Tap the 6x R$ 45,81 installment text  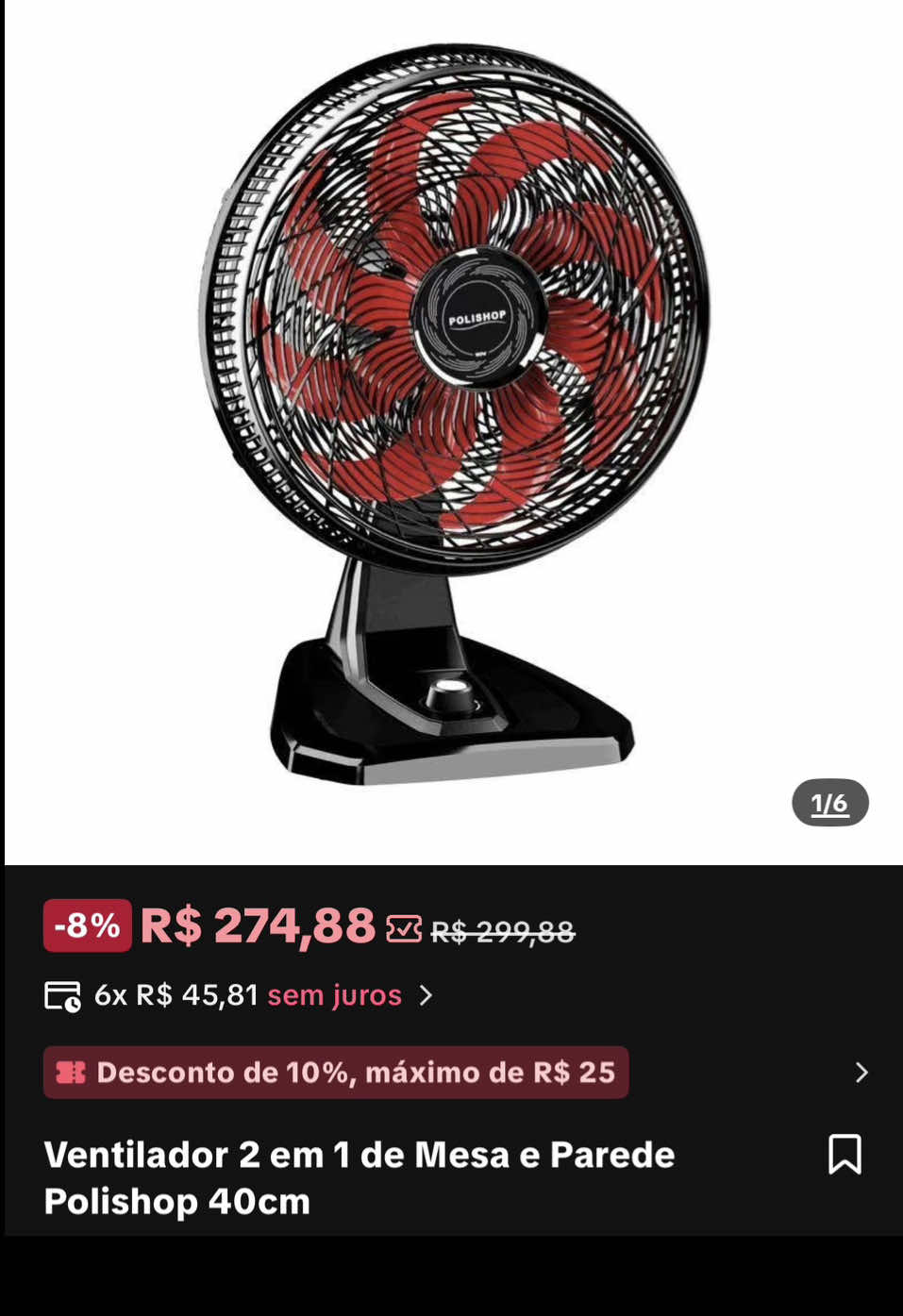coord(177,995)
